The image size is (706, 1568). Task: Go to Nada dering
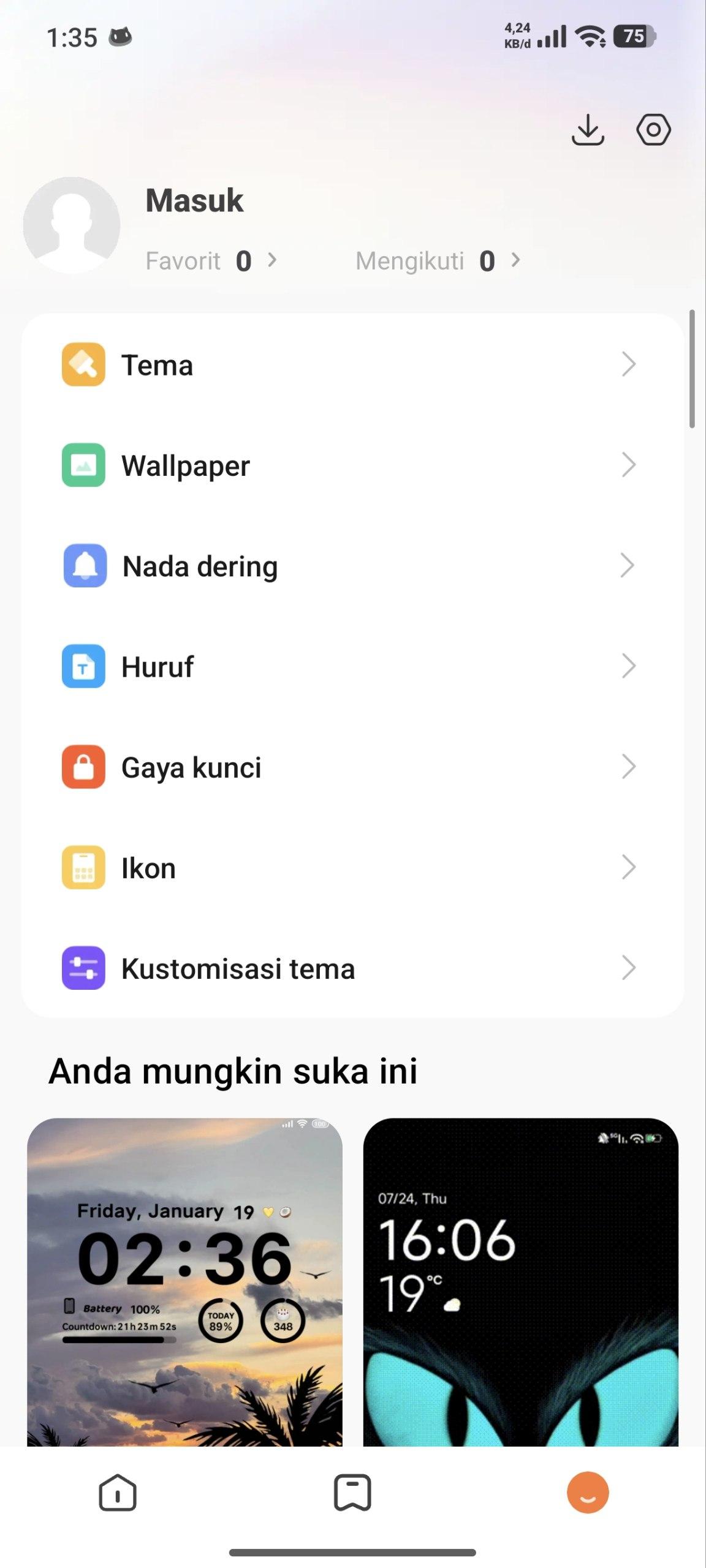pos(352,566)
